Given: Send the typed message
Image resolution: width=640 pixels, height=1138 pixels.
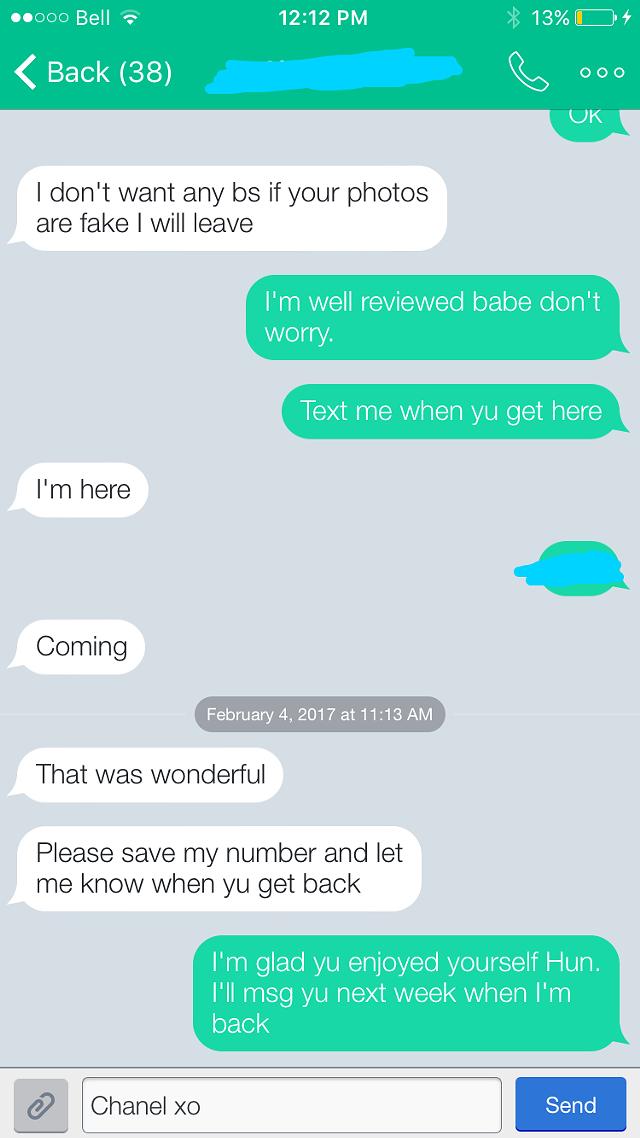Looking at the screenshot, I should click(570, 1105).
